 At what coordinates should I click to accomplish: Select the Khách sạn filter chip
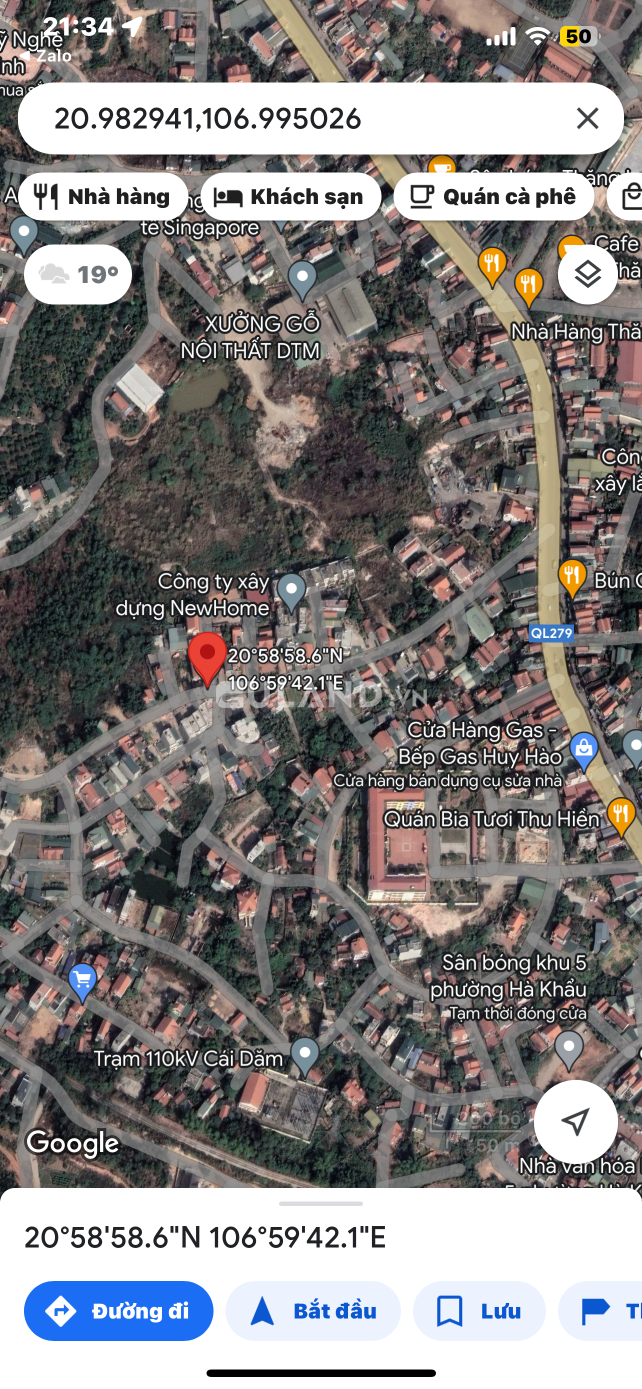290,197
